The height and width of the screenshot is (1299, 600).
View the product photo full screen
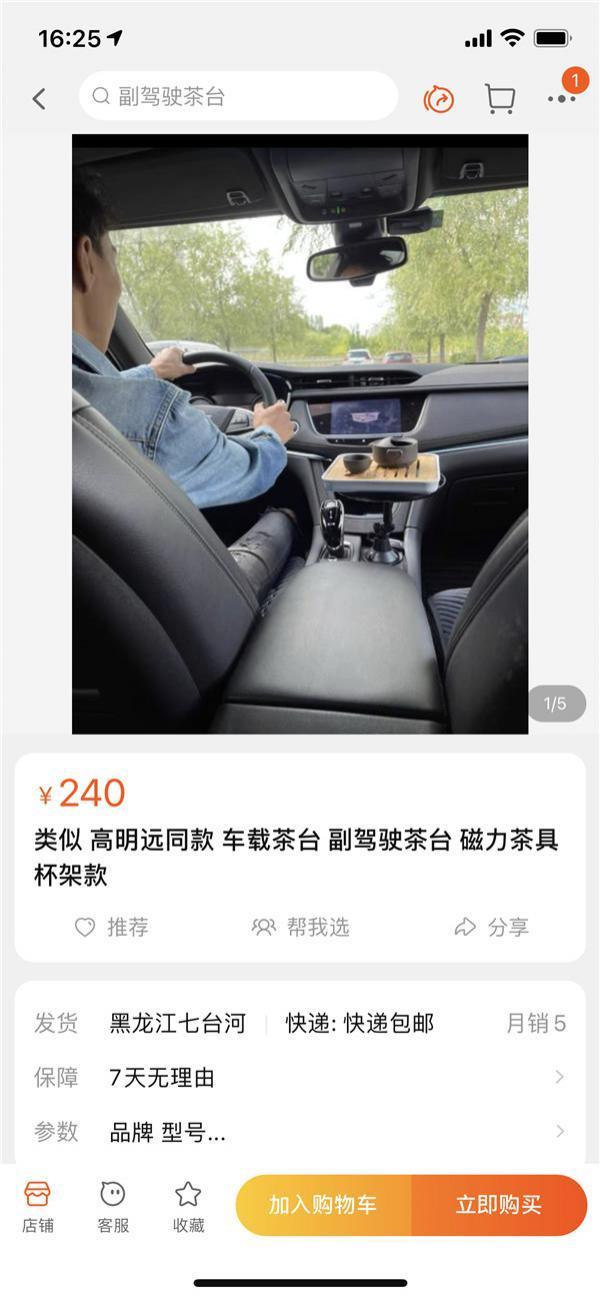tap(300, 433)
